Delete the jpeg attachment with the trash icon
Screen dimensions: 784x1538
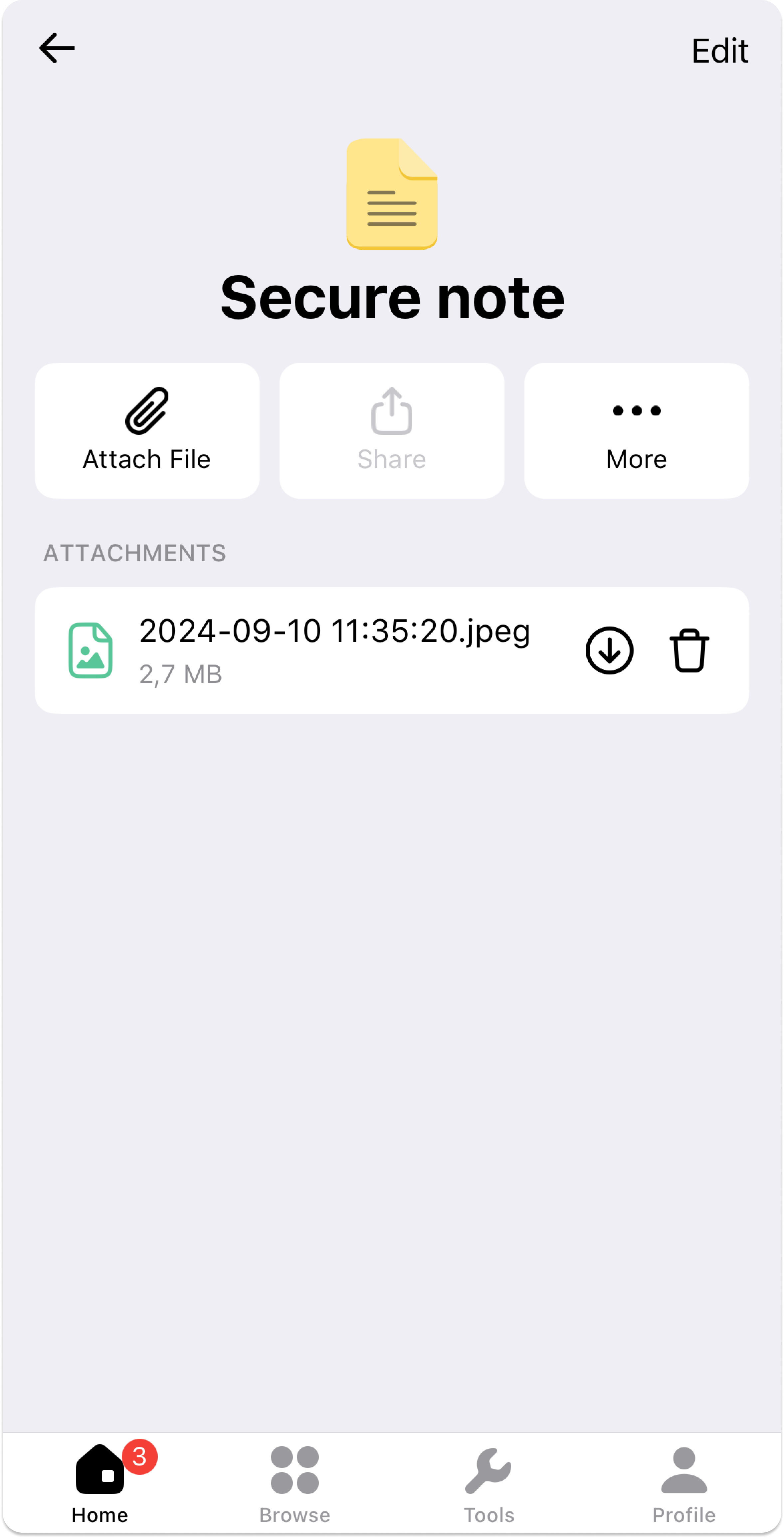click(x=689, y=650)
